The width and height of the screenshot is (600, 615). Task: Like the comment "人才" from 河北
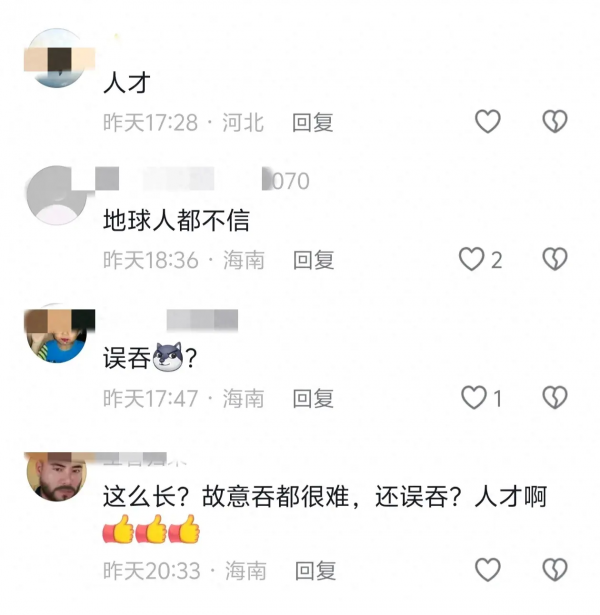pos(487,122)
